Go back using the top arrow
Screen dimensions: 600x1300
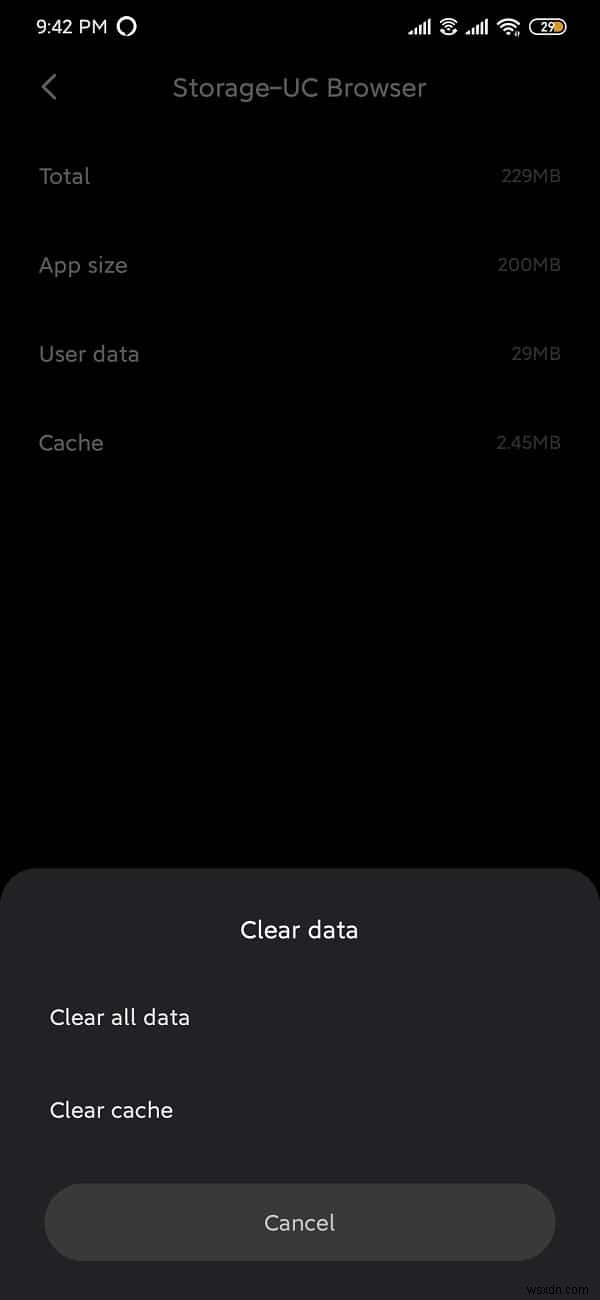coord(49,88)
